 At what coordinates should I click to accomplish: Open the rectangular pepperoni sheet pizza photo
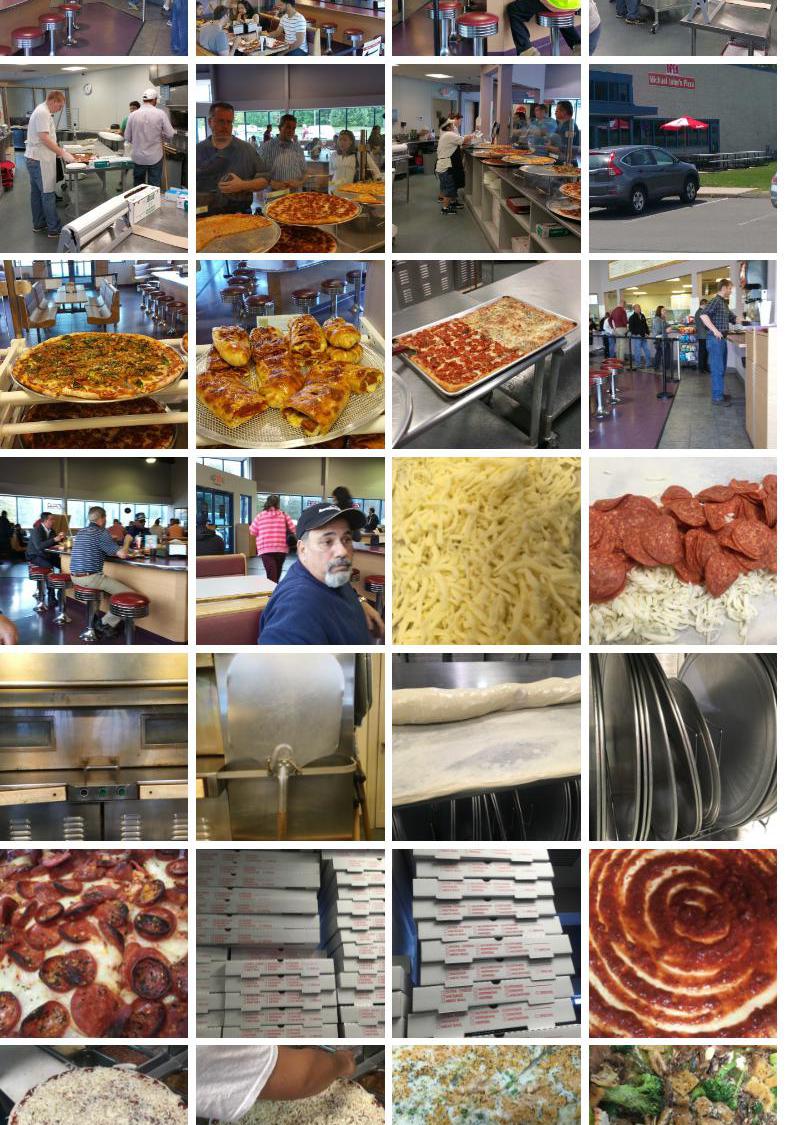click(486, 354)
